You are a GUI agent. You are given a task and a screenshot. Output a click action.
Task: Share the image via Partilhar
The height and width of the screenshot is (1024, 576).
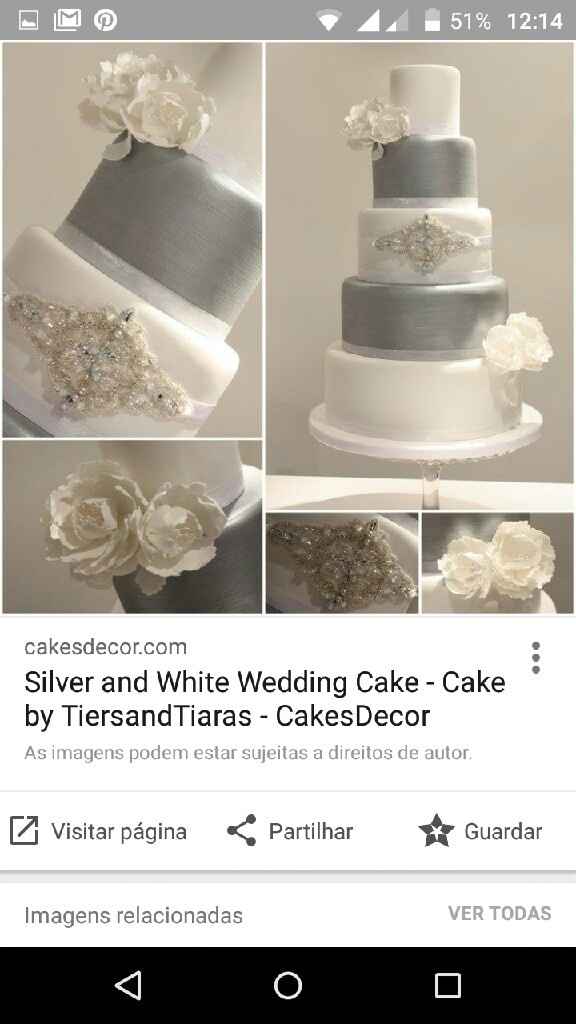pos(290,831)
